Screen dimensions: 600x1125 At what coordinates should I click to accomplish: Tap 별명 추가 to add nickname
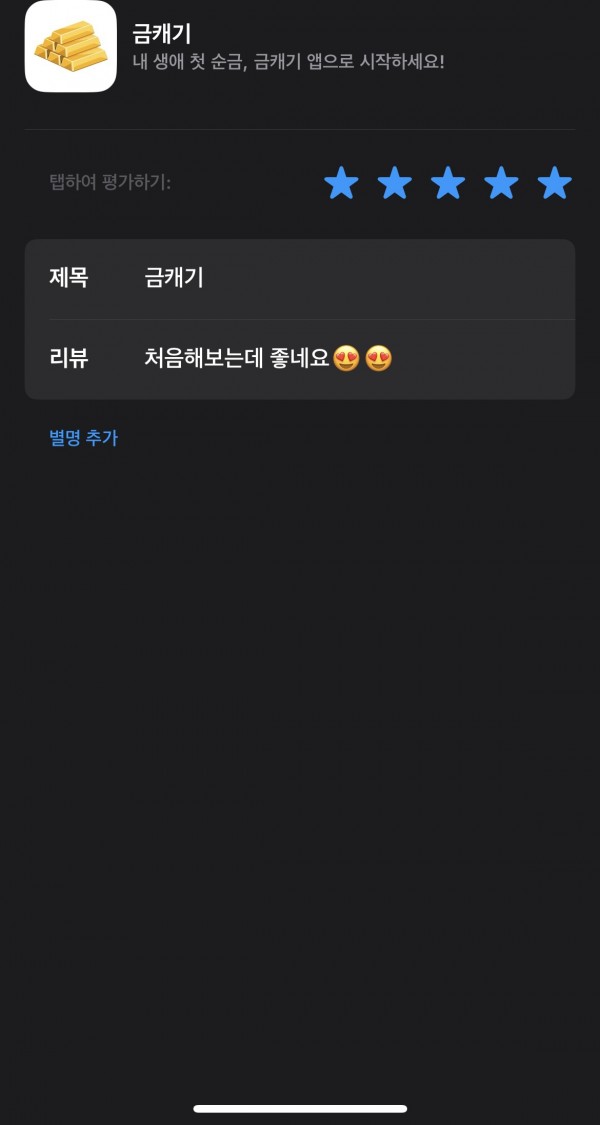(x=83, y=438)
